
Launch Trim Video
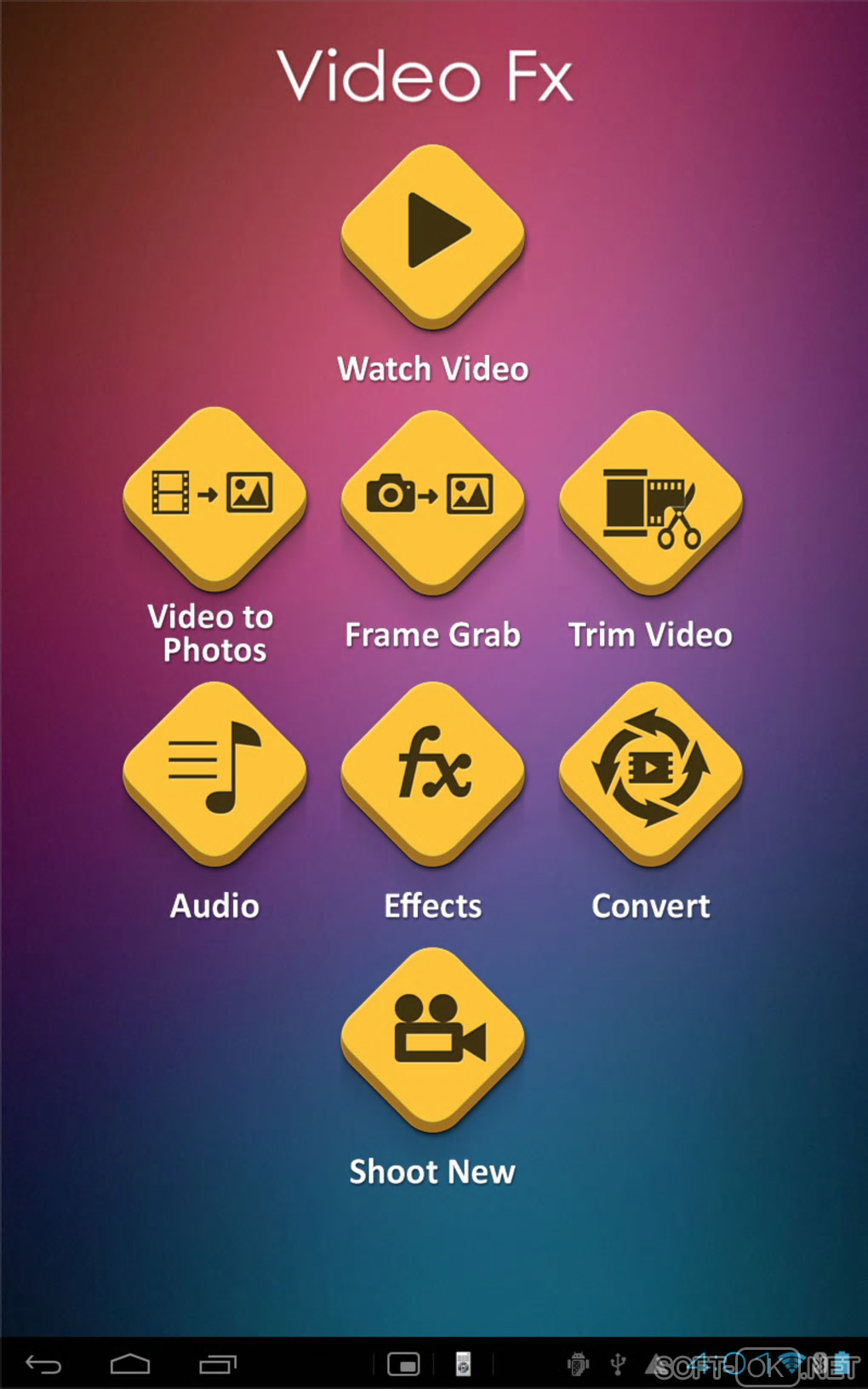[650, 500]
